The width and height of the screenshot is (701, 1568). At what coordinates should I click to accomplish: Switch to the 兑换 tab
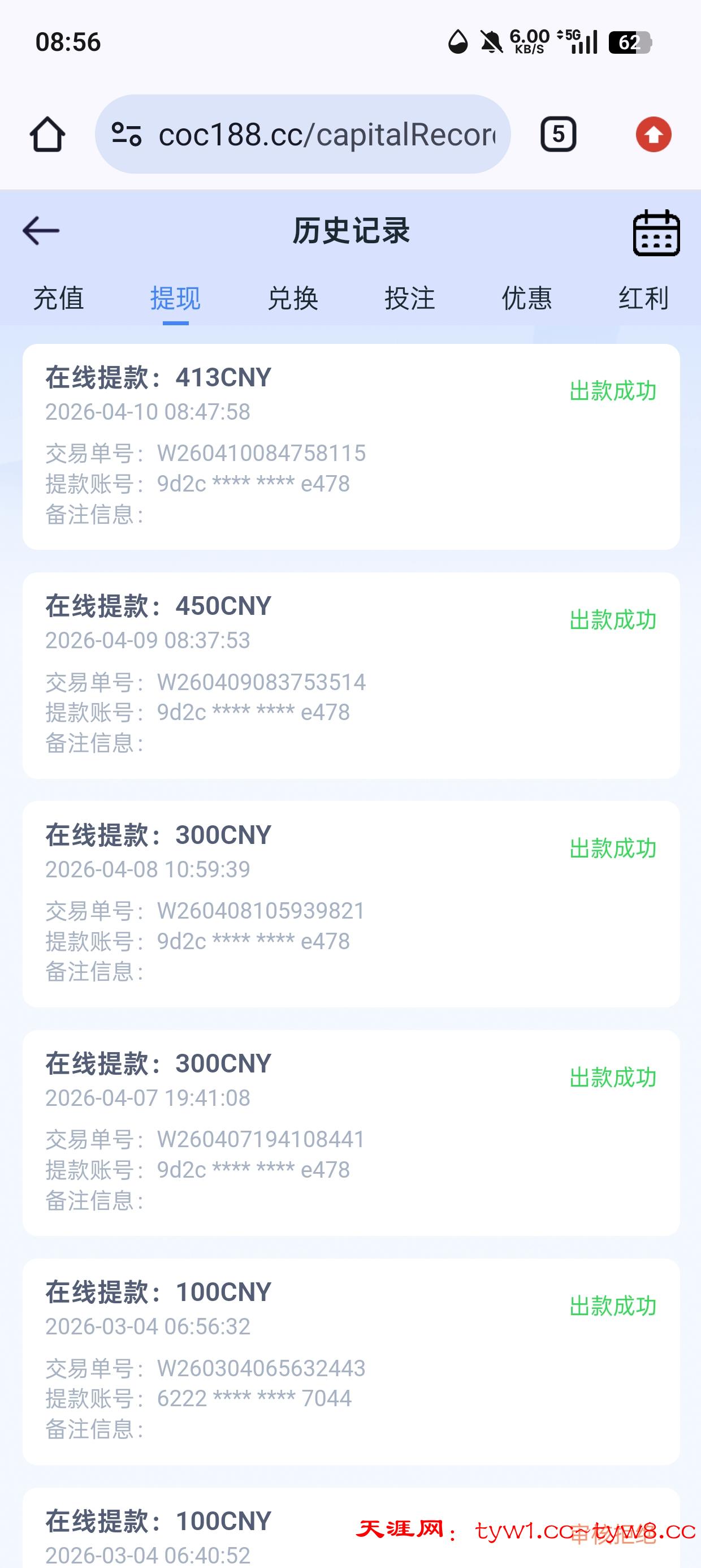point(293,298)
